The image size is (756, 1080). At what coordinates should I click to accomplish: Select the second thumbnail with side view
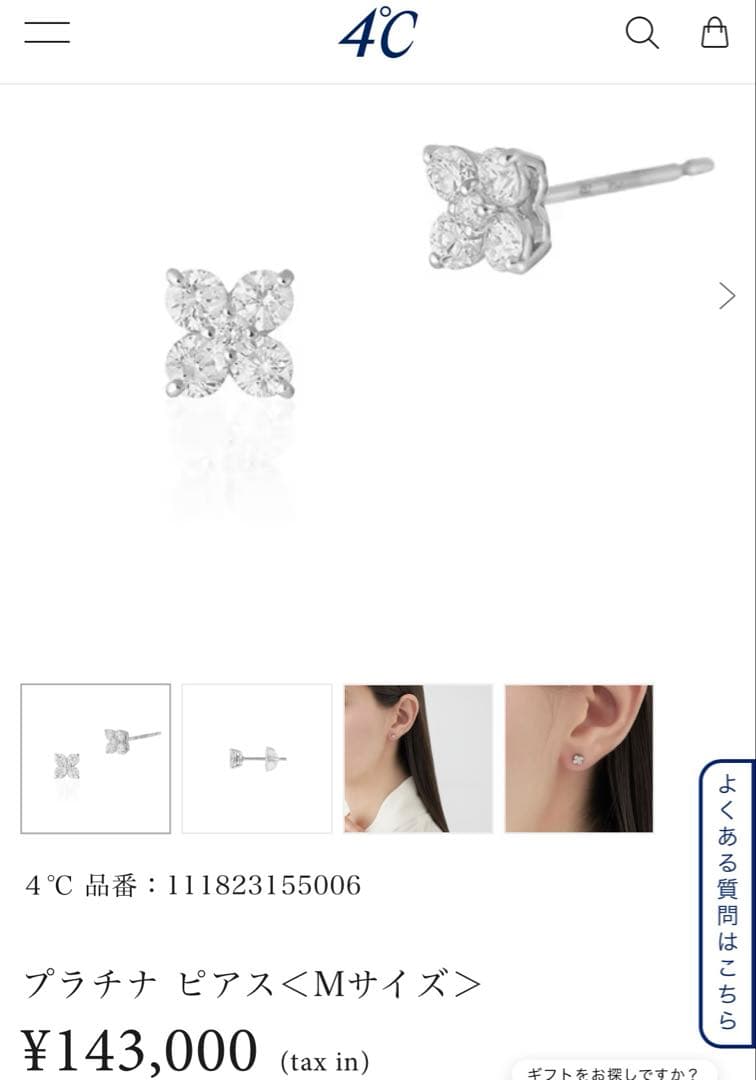point(258,757)
